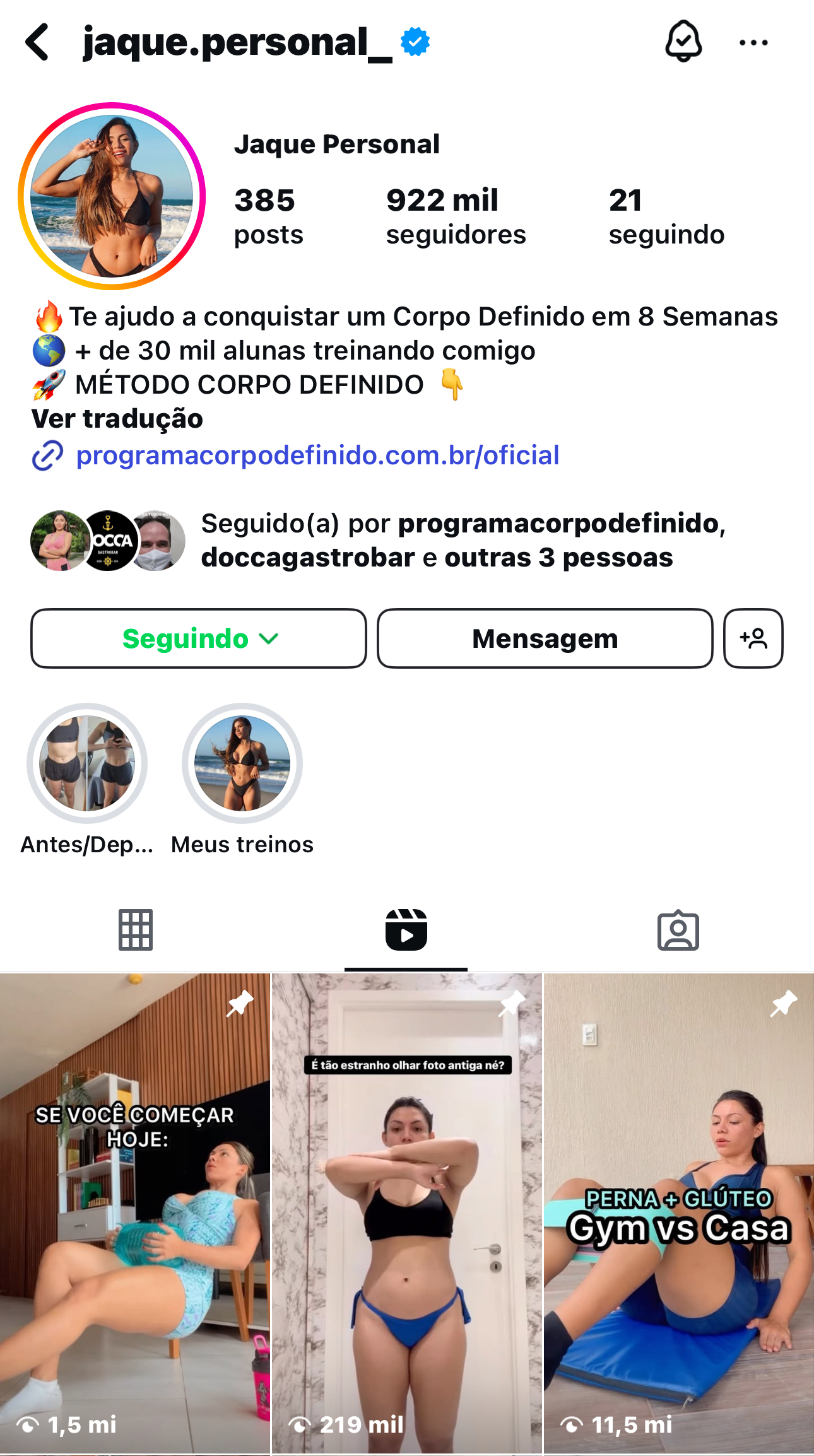This screenshot has height=1456, width=814.
Task: Open the programacorpodefinido.com.br/oficial link
Action: point(317,455)
